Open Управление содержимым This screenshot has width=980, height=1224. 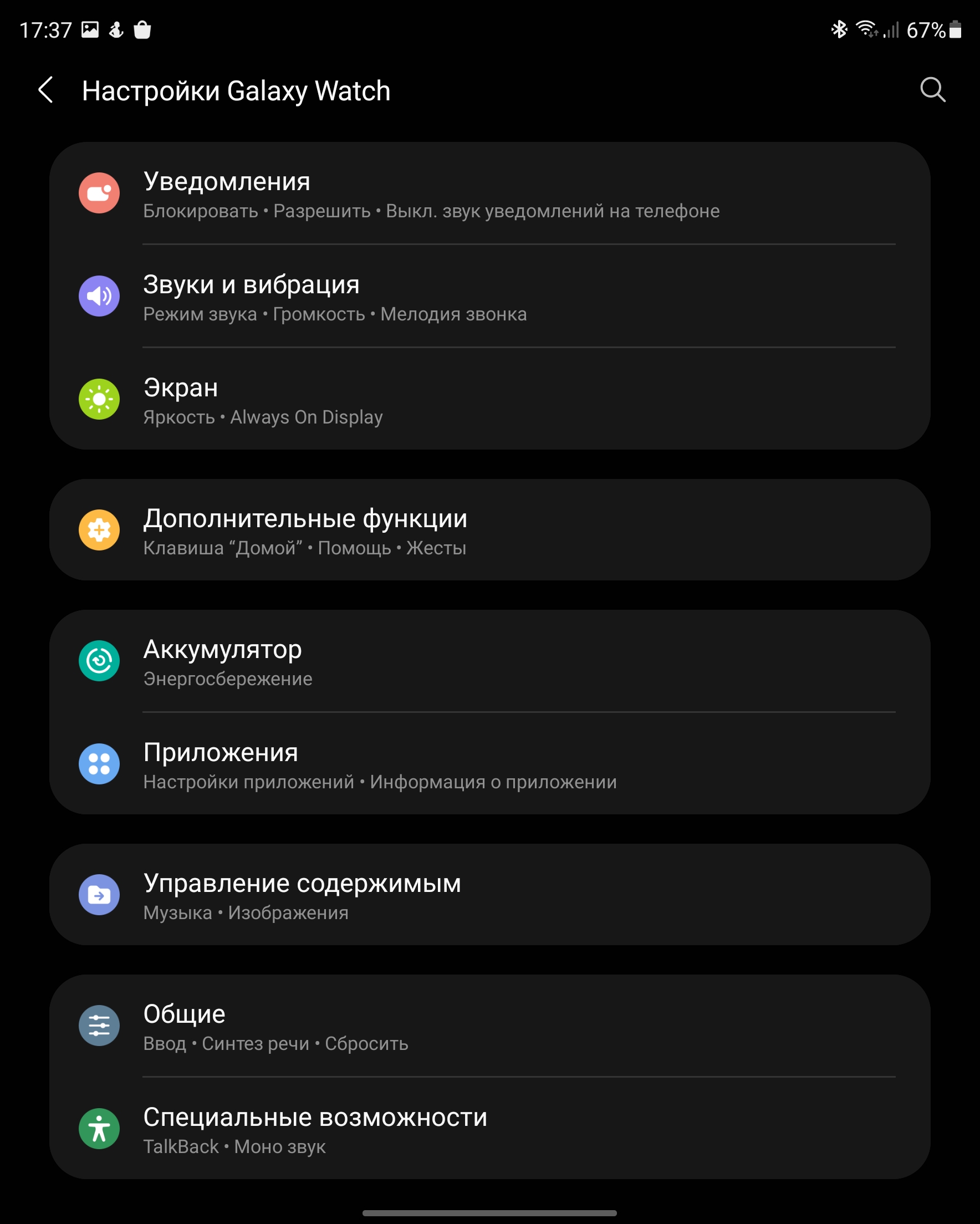[488, 895]
